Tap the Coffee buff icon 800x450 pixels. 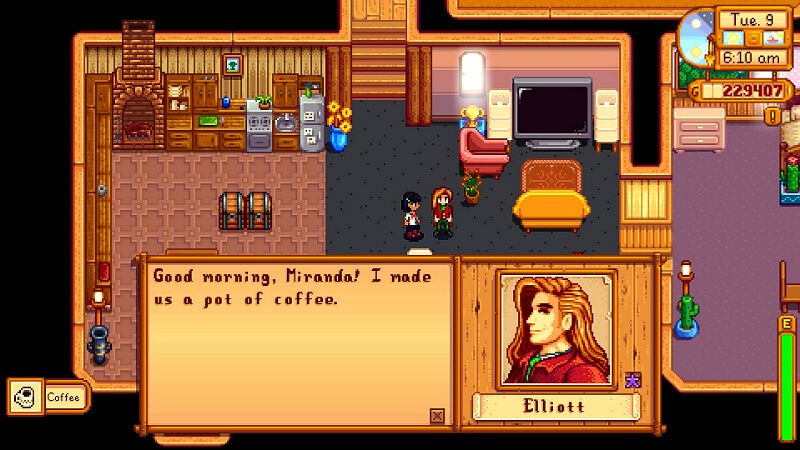(x=26, y=397)
